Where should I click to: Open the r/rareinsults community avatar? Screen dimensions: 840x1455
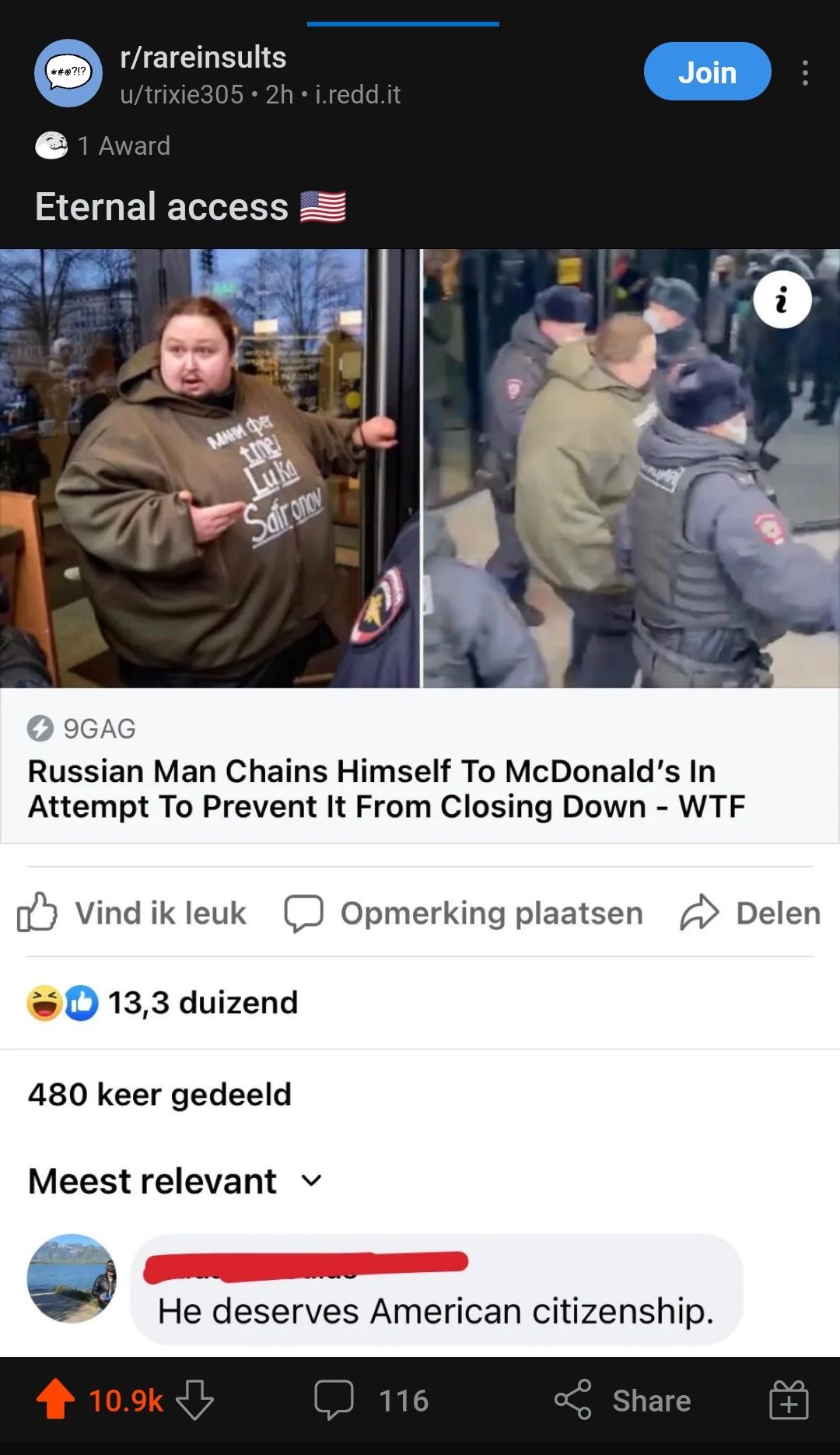coord(68,72)
